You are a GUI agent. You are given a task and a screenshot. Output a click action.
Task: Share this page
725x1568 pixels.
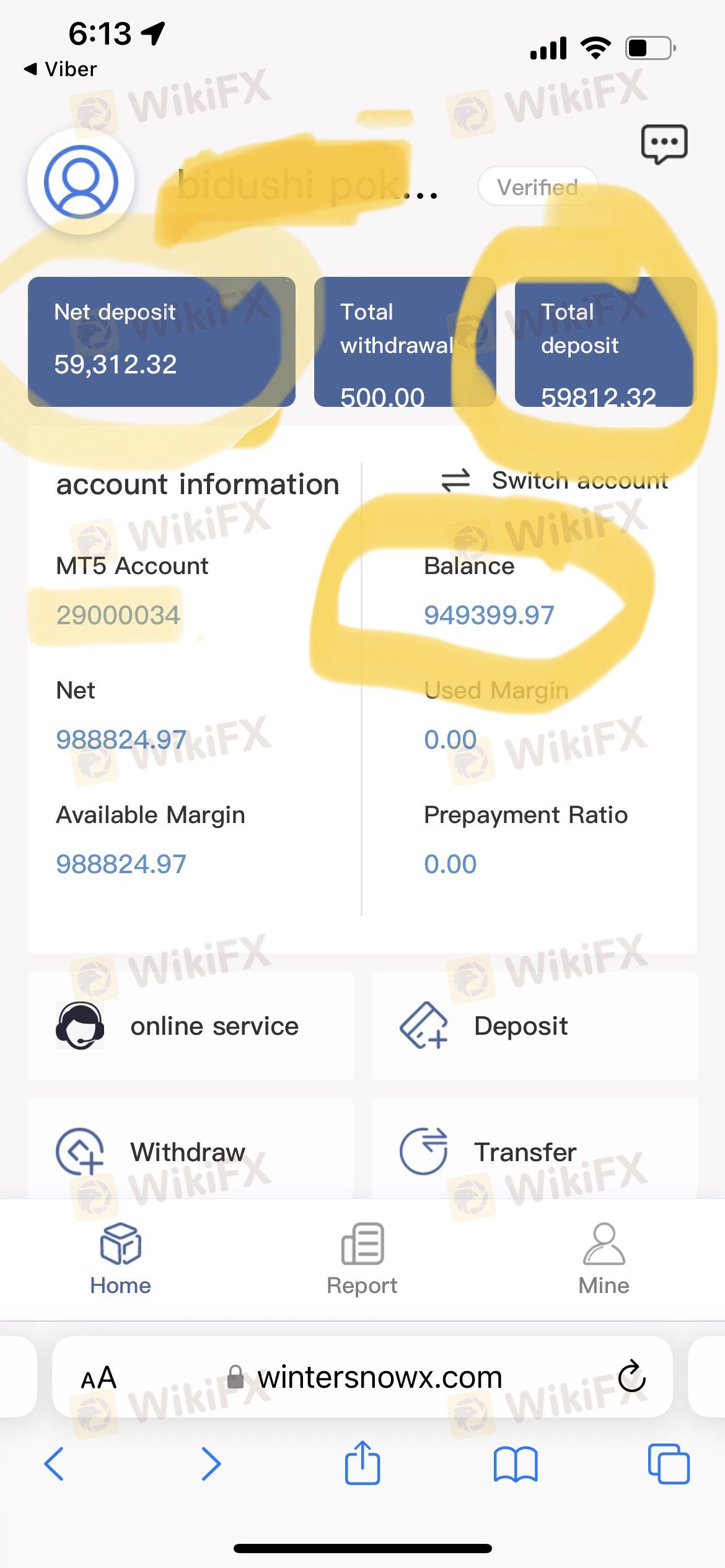(x=362, y=1461)
